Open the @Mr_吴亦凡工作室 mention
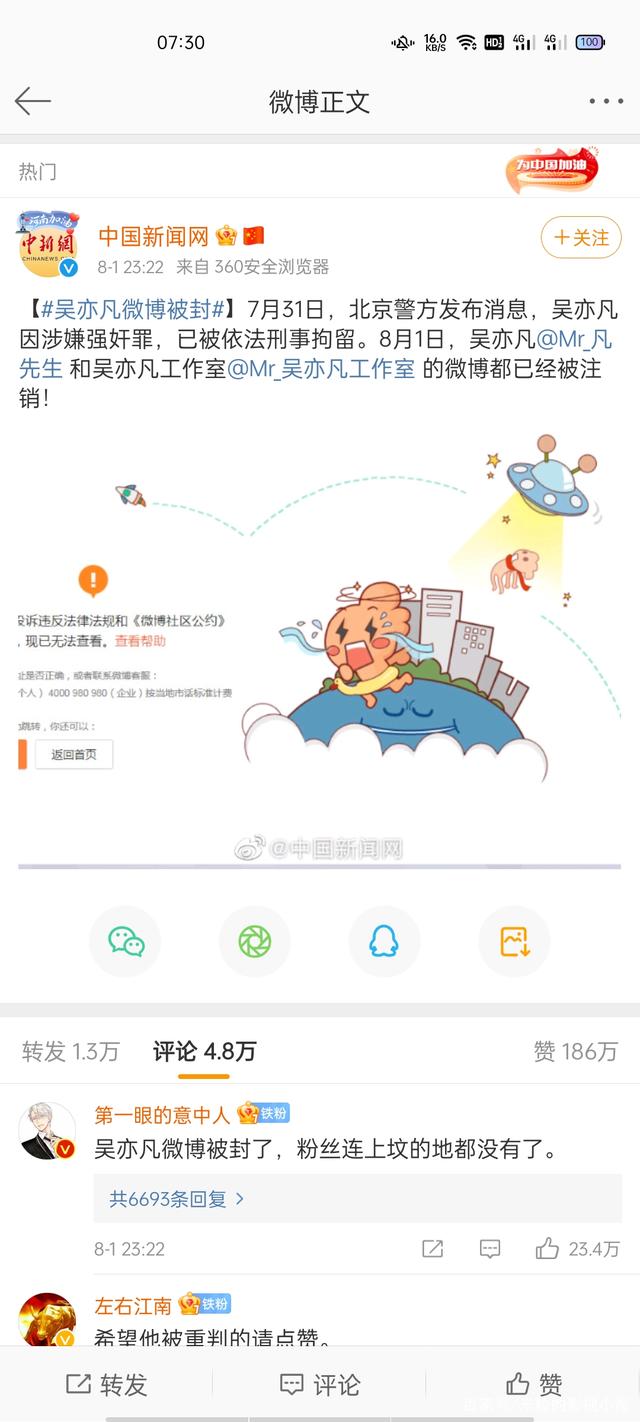 [x=322, y=368]
